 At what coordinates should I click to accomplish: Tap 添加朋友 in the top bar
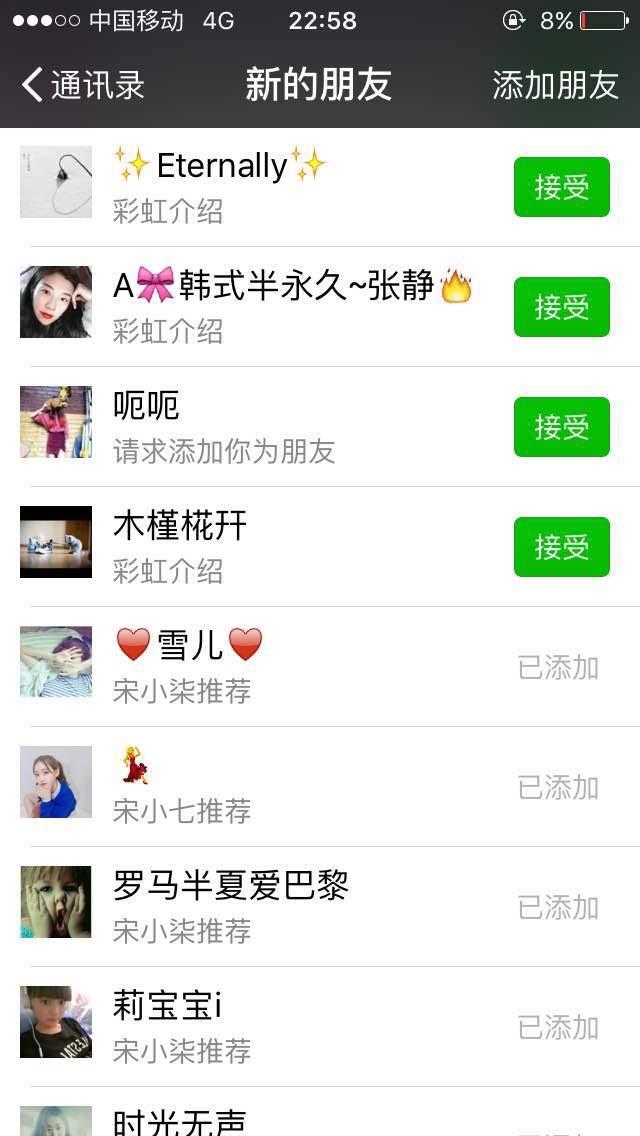(555, 86)
